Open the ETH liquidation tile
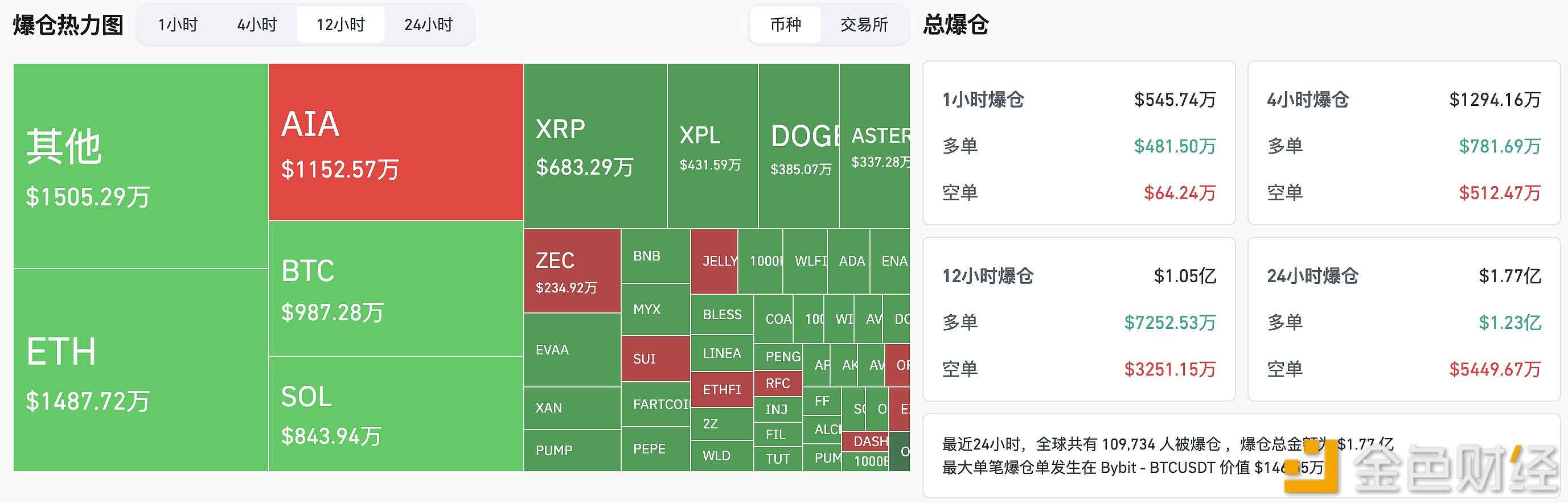This screenshot has height=503, width=1568. coord(141,370)
